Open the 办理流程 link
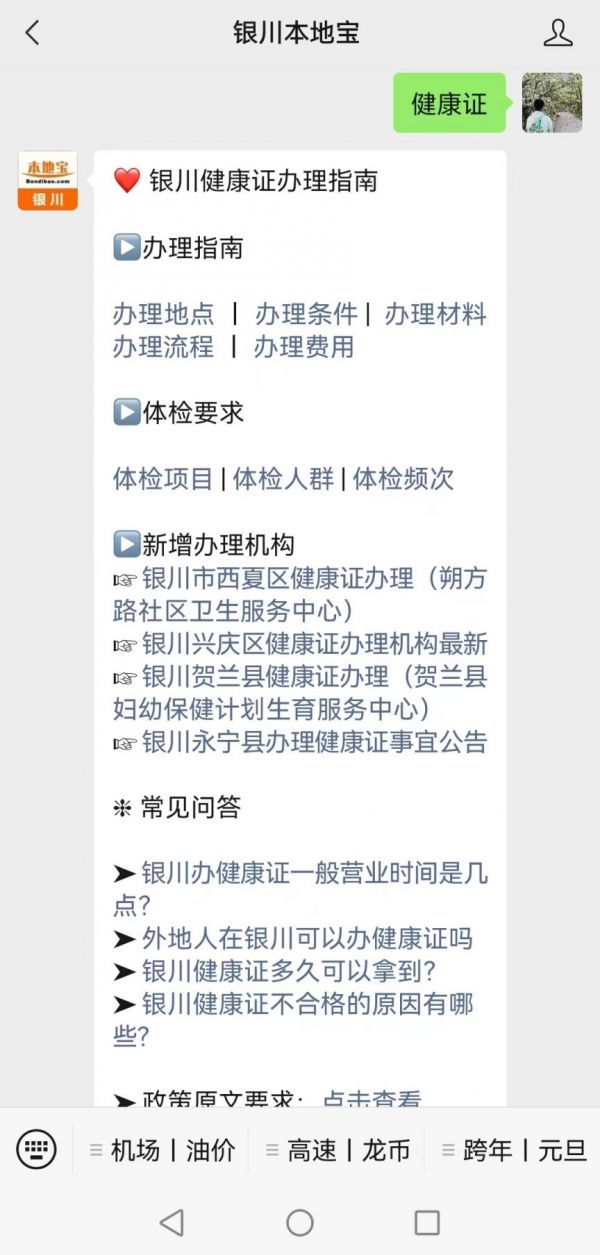 [163, 347]
